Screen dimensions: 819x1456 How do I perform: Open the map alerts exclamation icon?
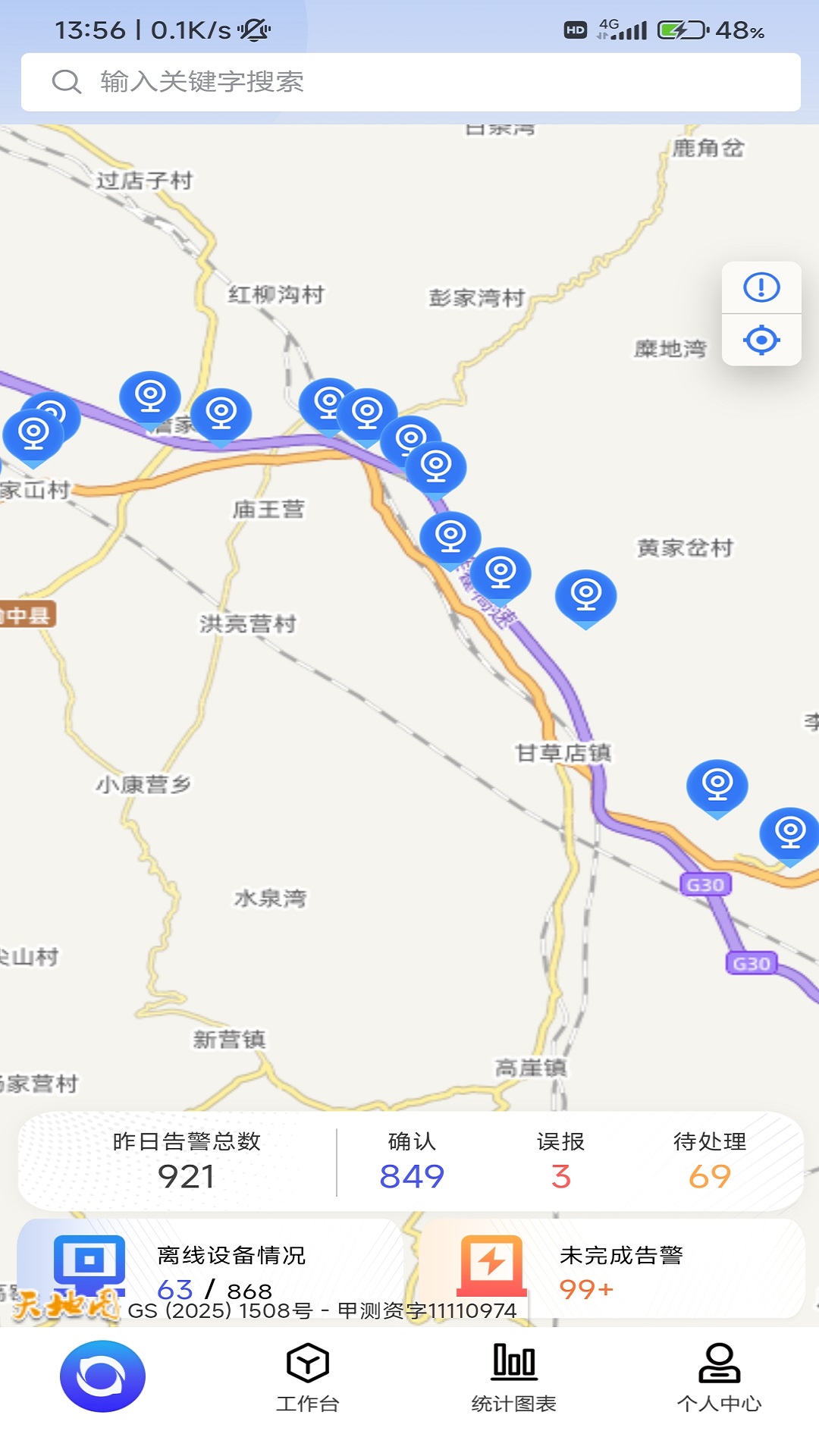point(761,287)
